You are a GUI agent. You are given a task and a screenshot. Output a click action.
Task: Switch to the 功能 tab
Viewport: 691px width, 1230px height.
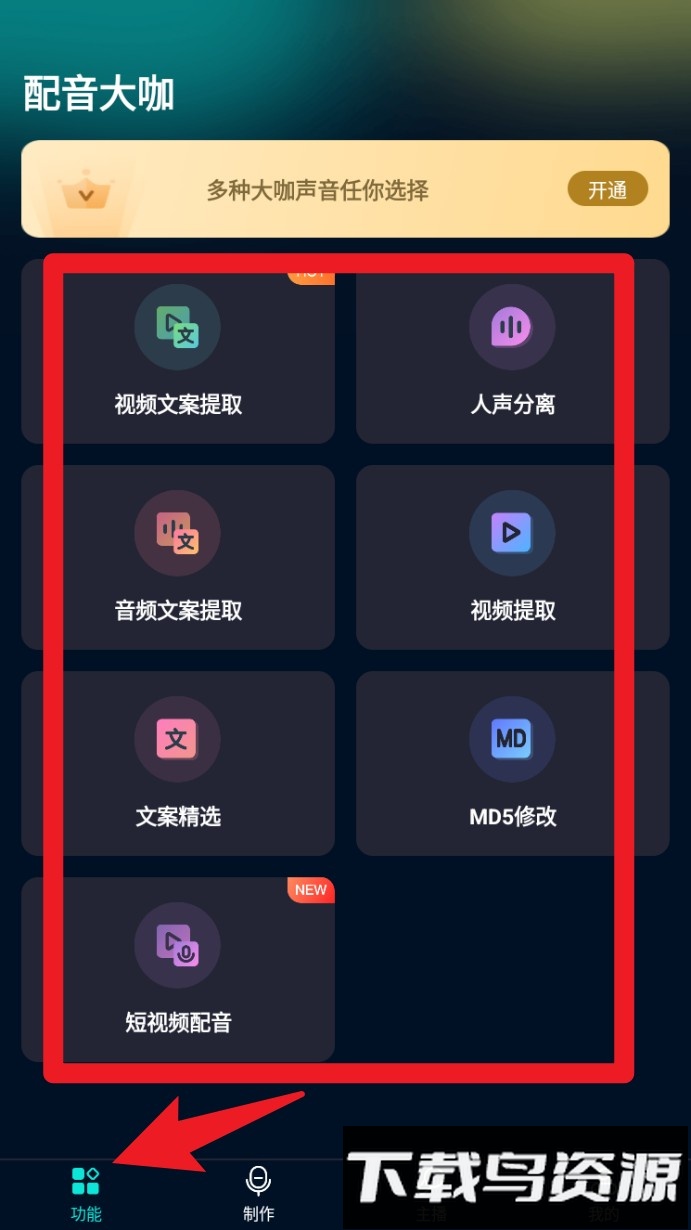tap(86, 1194)
